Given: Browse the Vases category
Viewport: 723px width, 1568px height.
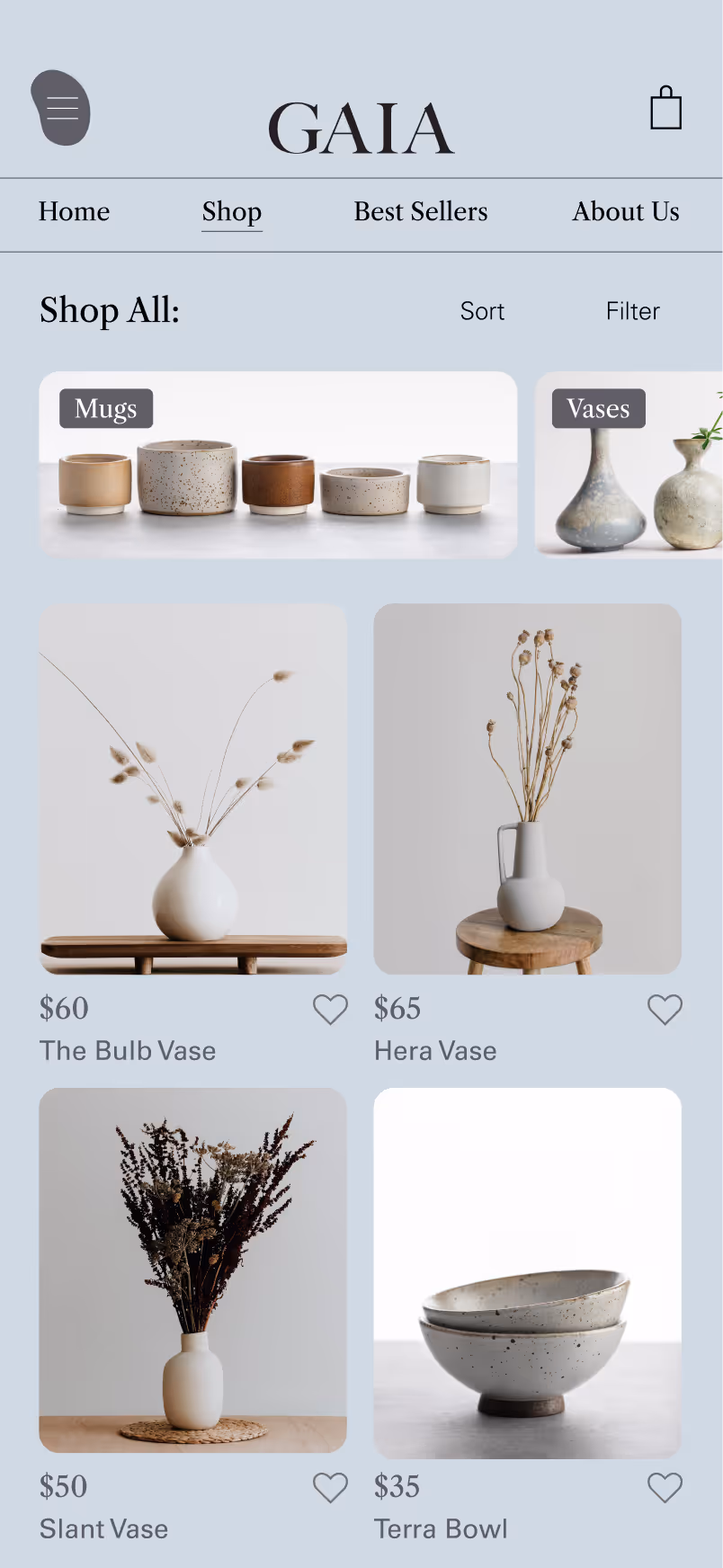Looking at the screenshot, I should [629, 465].
